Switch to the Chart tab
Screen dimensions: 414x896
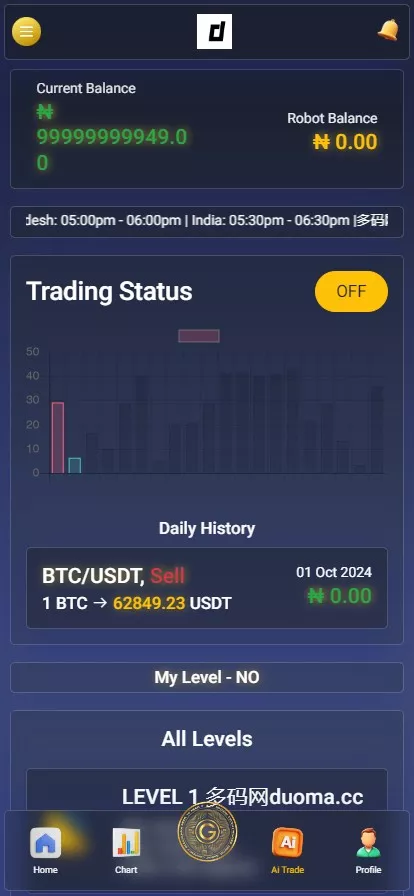coord(126,850)
